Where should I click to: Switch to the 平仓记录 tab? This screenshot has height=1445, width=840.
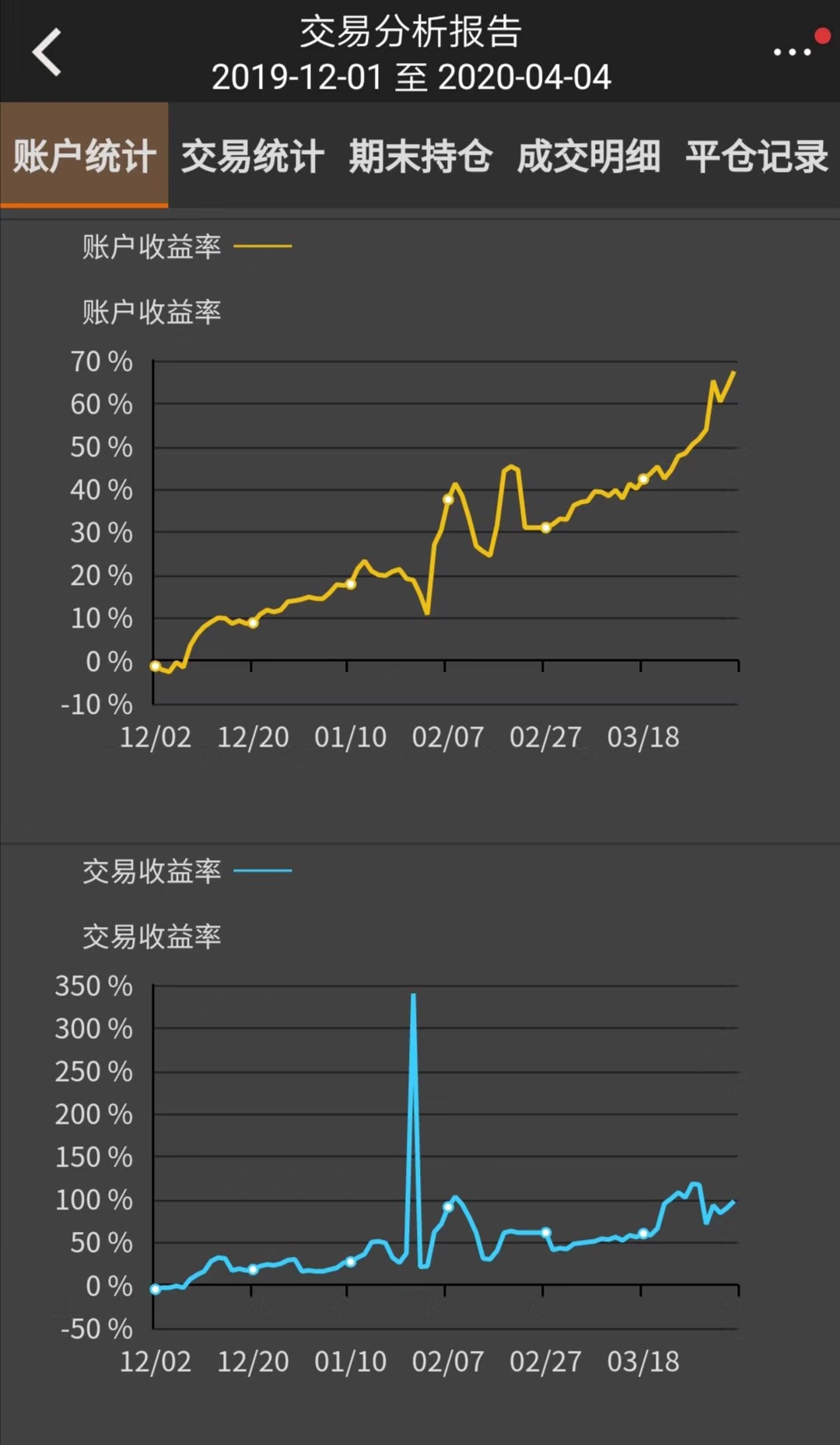756,156
